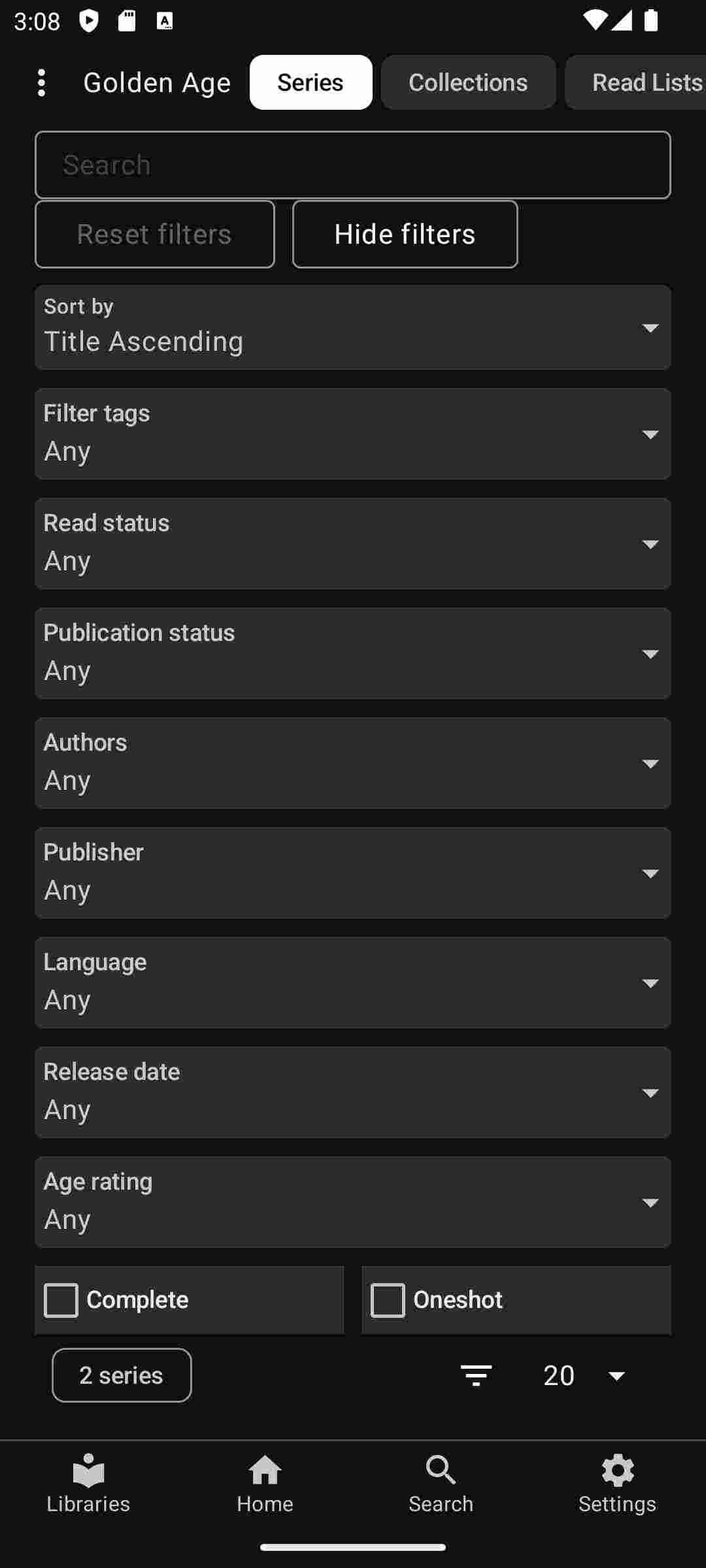Tap the Reset filters button
The height and width of the screenshot is (1568, 706).
(x=154, y=233)
